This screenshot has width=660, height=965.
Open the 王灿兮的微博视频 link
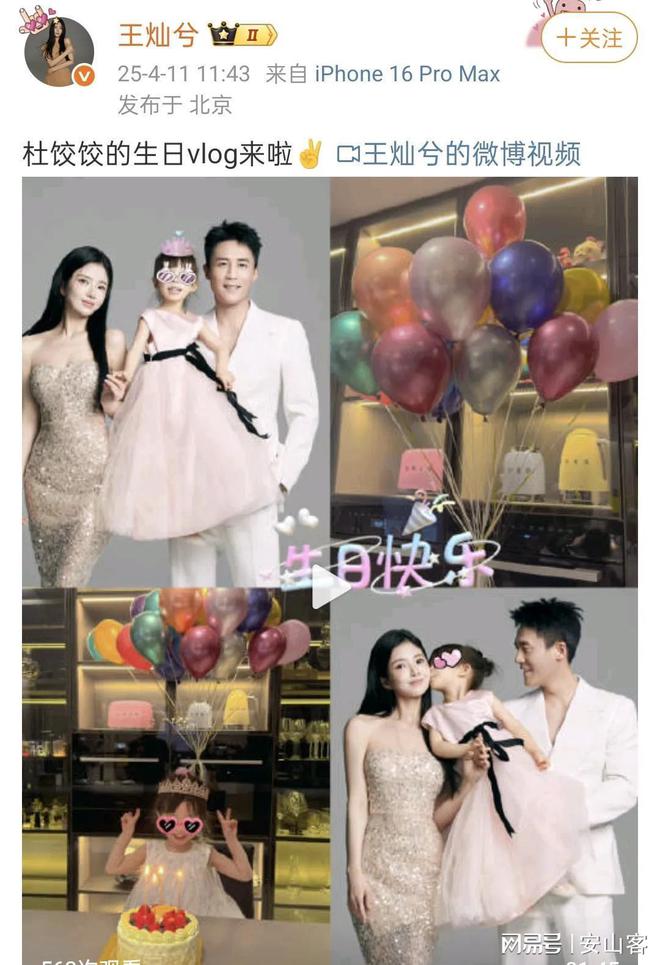point(459,154)
